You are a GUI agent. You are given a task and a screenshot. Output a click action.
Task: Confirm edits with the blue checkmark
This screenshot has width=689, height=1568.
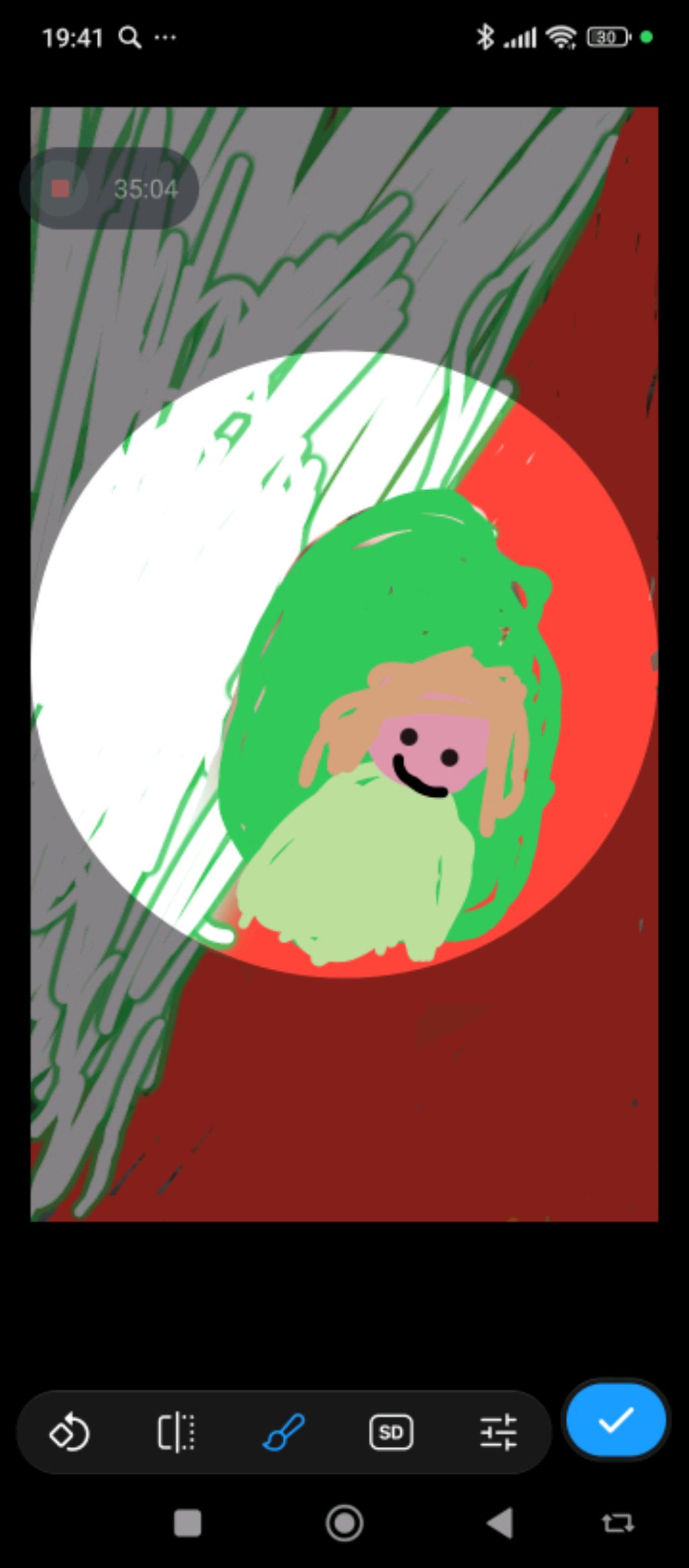[x=616, y=1419]
